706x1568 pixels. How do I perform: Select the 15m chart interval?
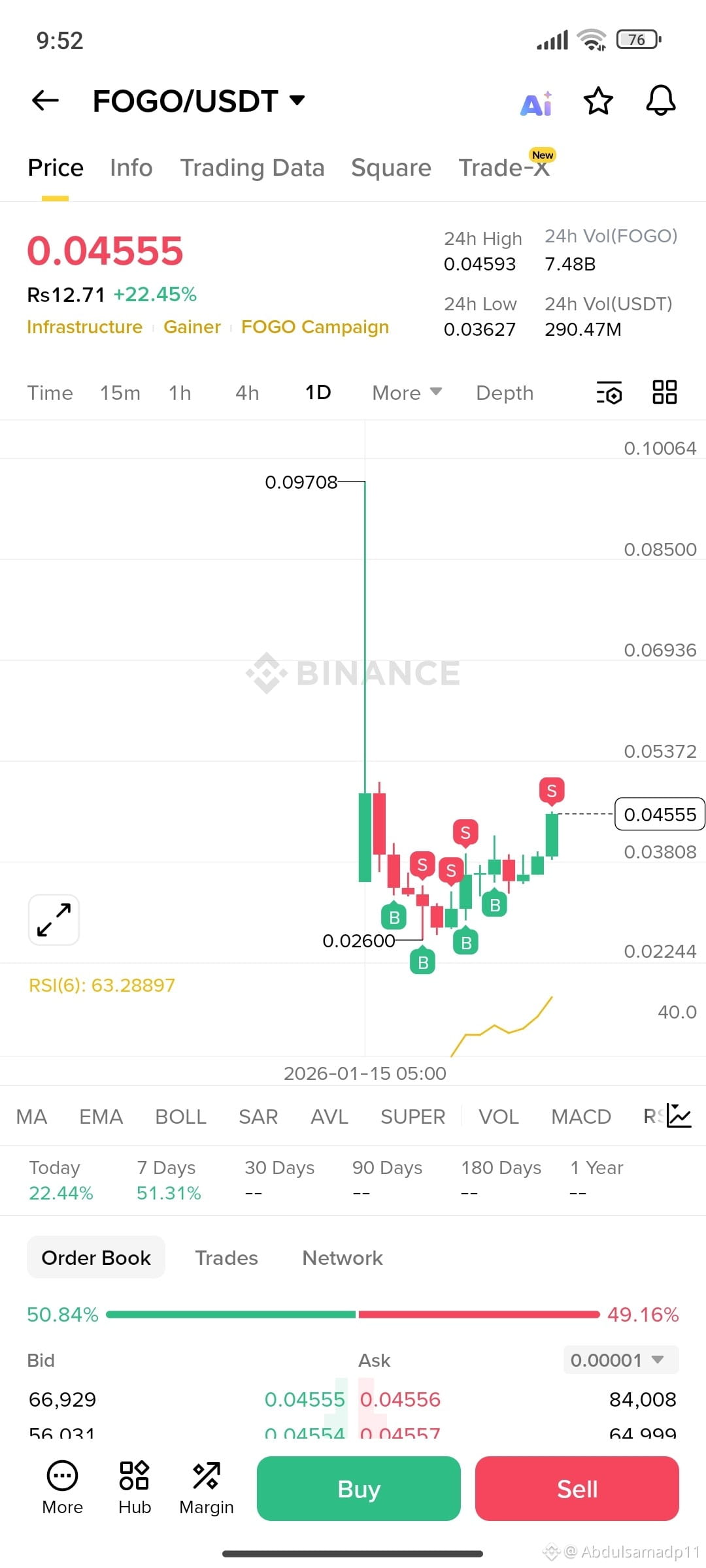tap(120, 393)
